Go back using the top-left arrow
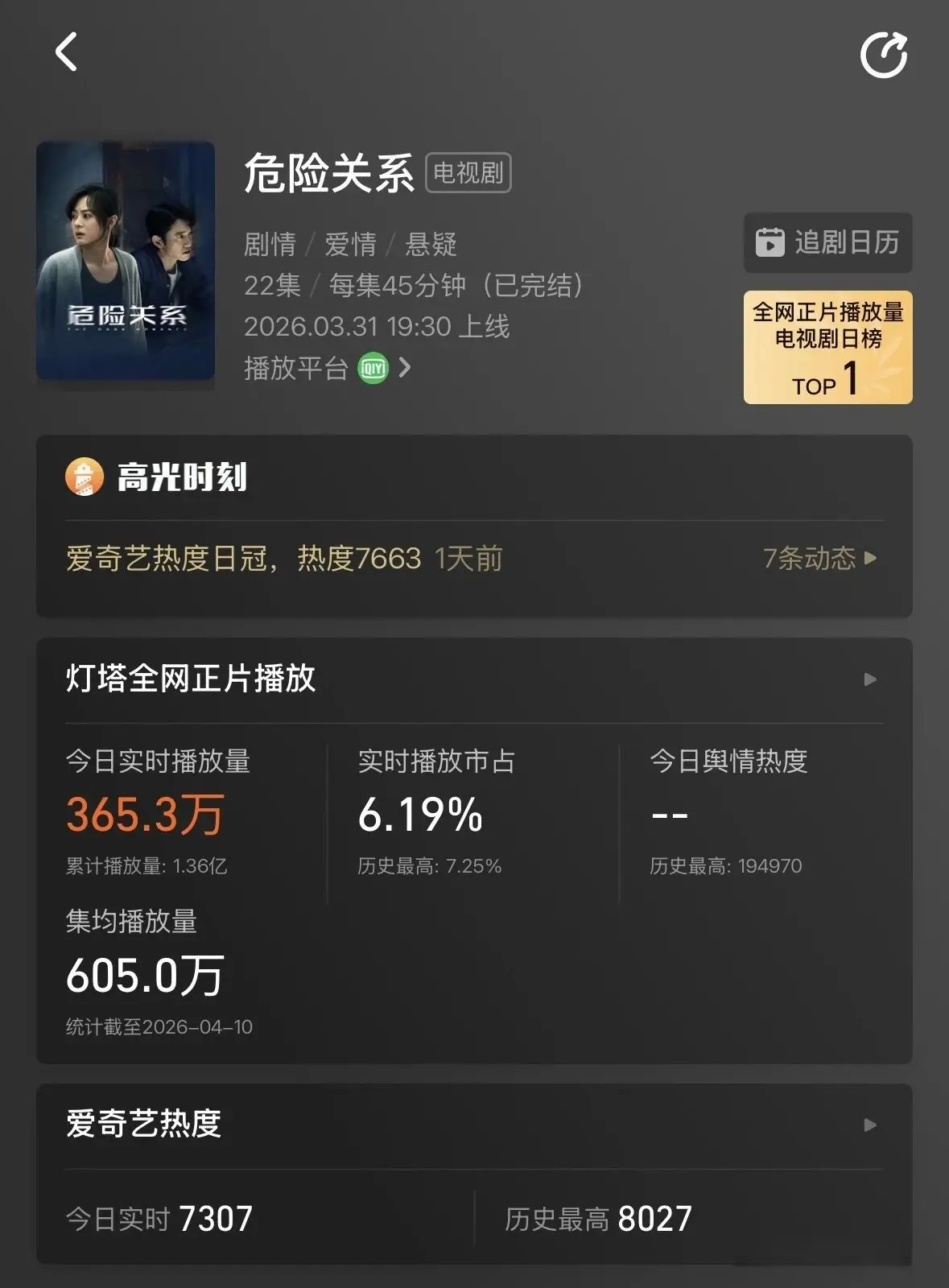Screen dimensions: 949x1288 67,53
